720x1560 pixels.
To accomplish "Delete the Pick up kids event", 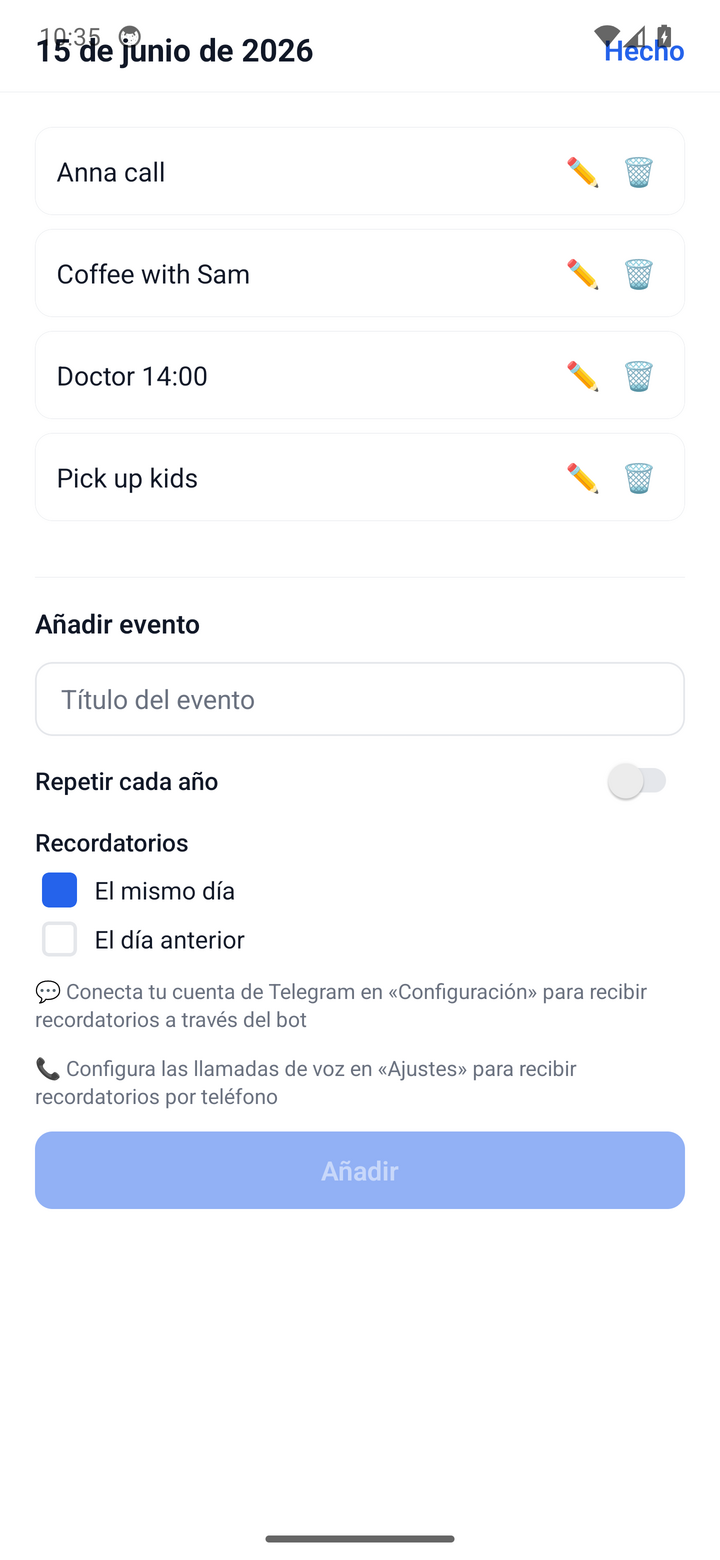I will 639,478.
